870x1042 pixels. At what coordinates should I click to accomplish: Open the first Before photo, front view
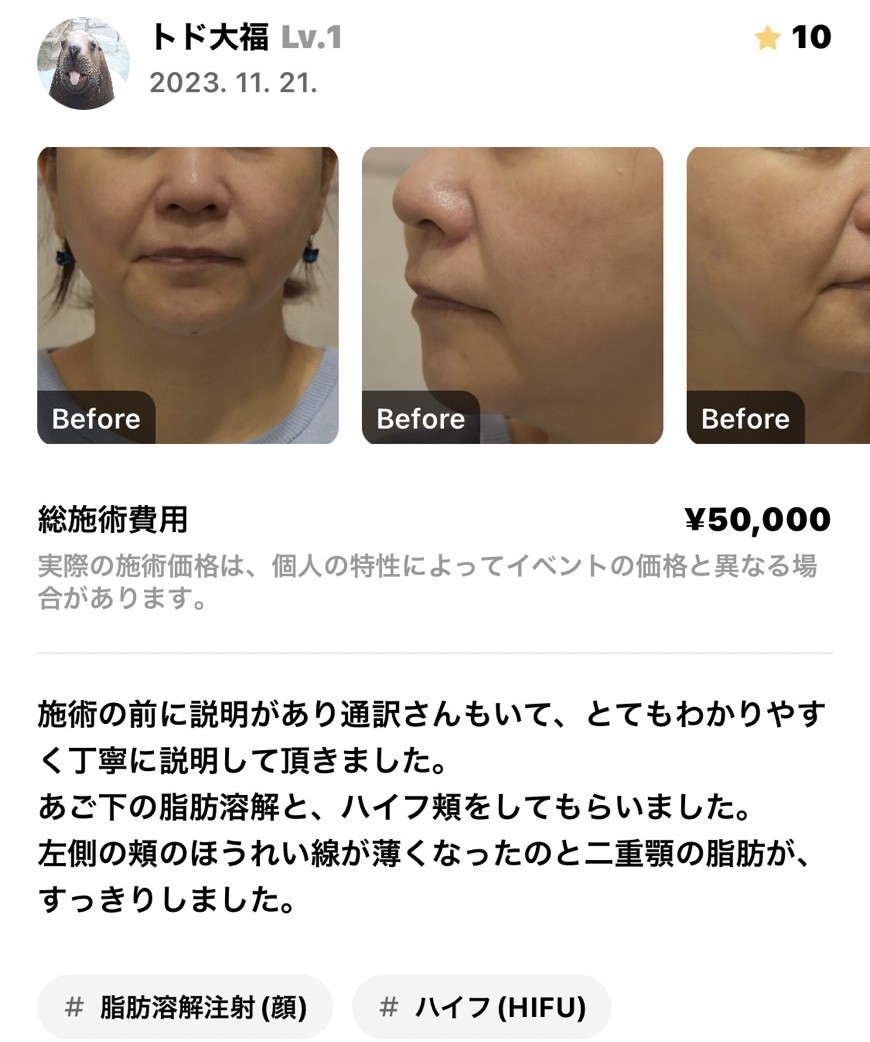coord(188,295)
